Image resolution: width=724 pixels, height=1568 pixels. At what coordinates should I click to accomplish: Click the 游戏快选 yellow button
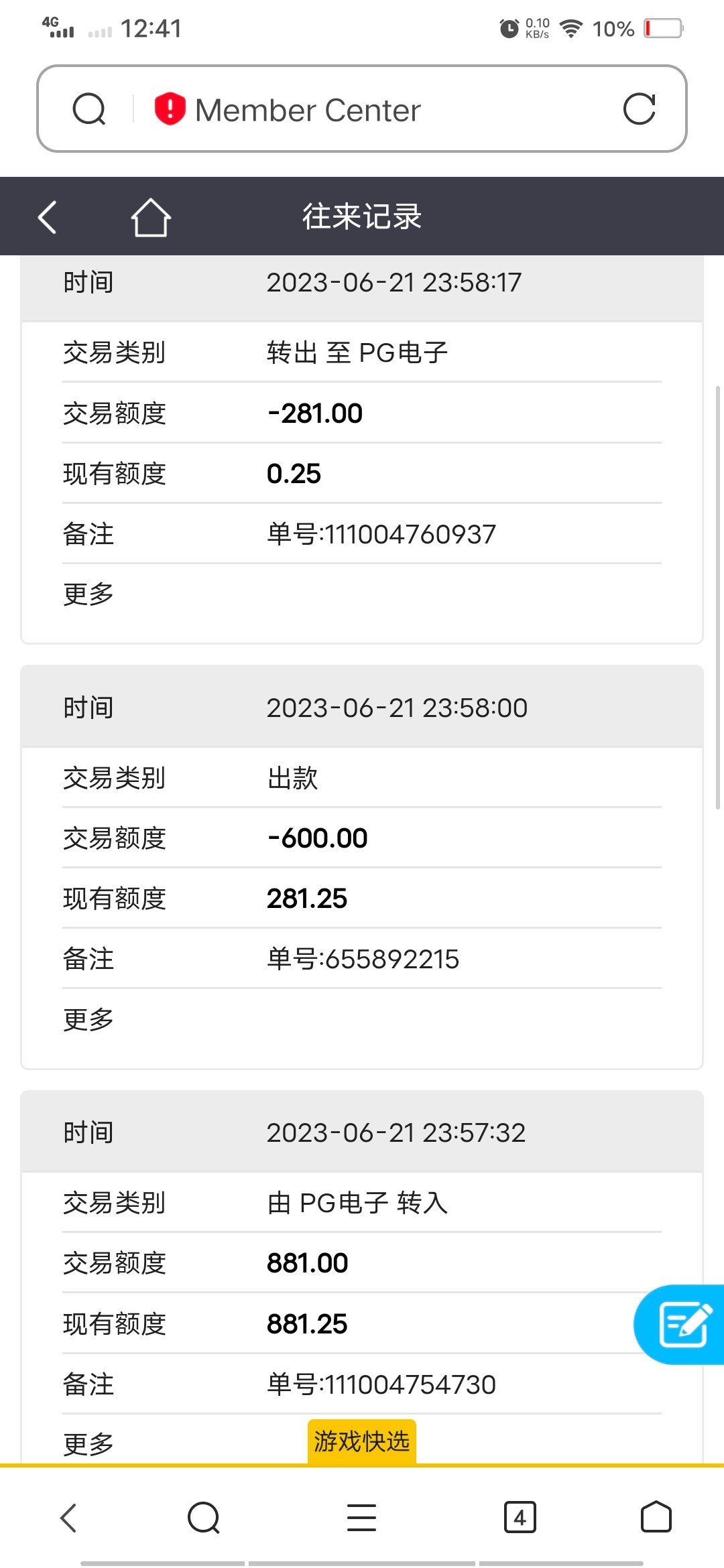coord(361,1439)
